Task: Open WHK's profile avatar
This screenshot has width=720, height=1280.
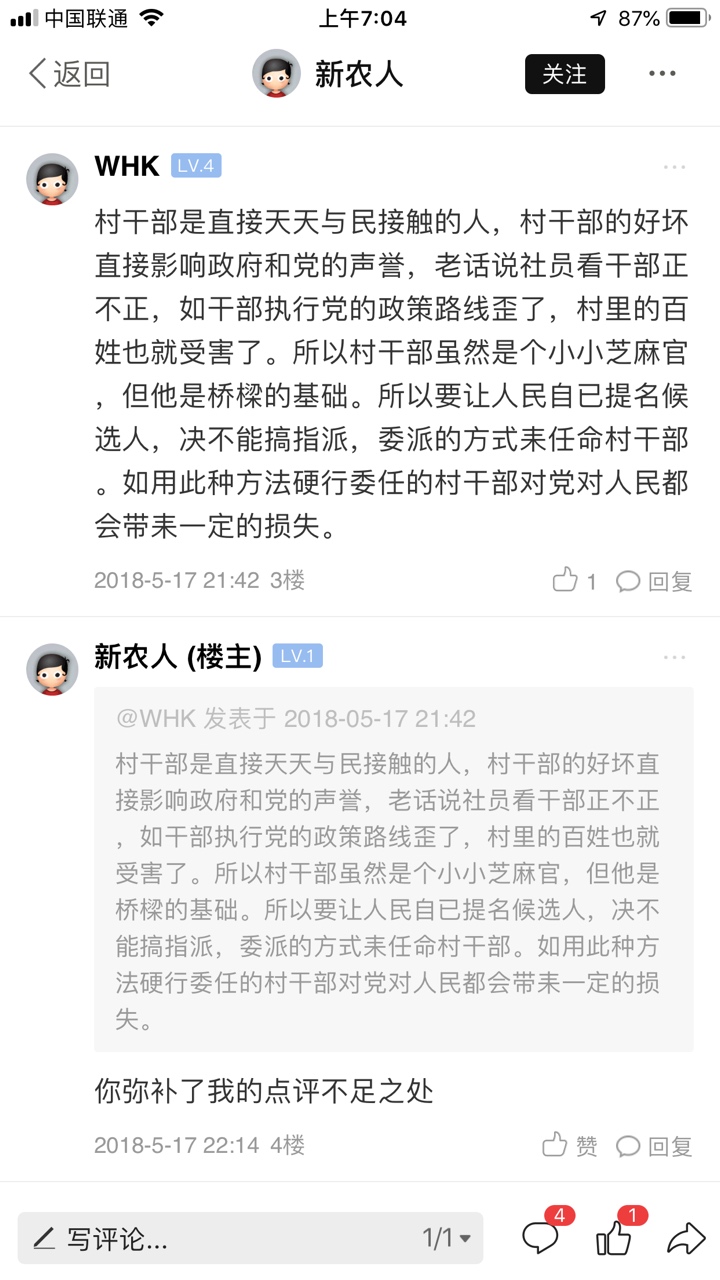Action: (x=52, y=179)
